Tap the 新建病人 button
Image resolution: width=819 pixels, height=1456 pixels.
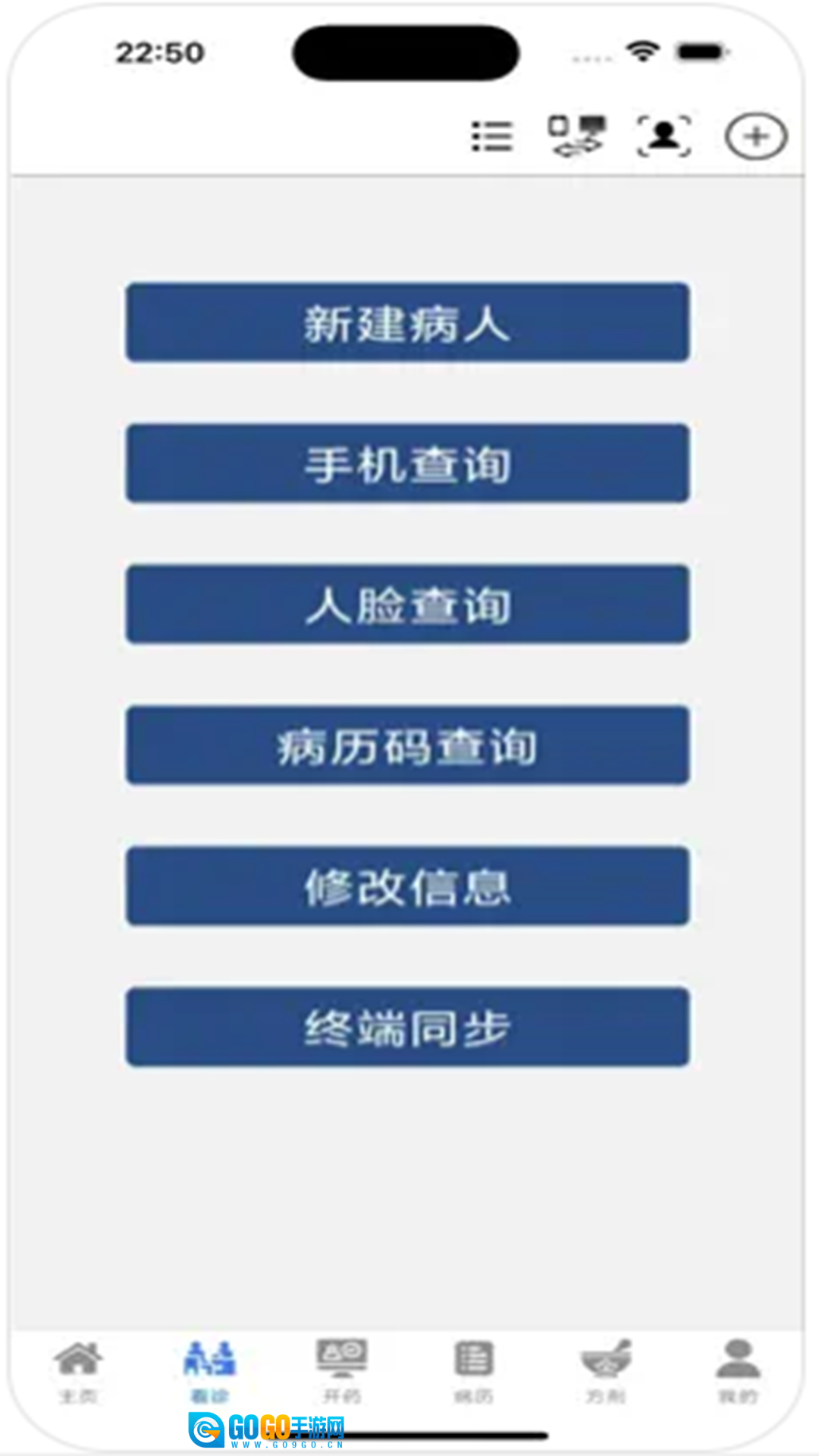pyautogui.click(x=408, y=323)
